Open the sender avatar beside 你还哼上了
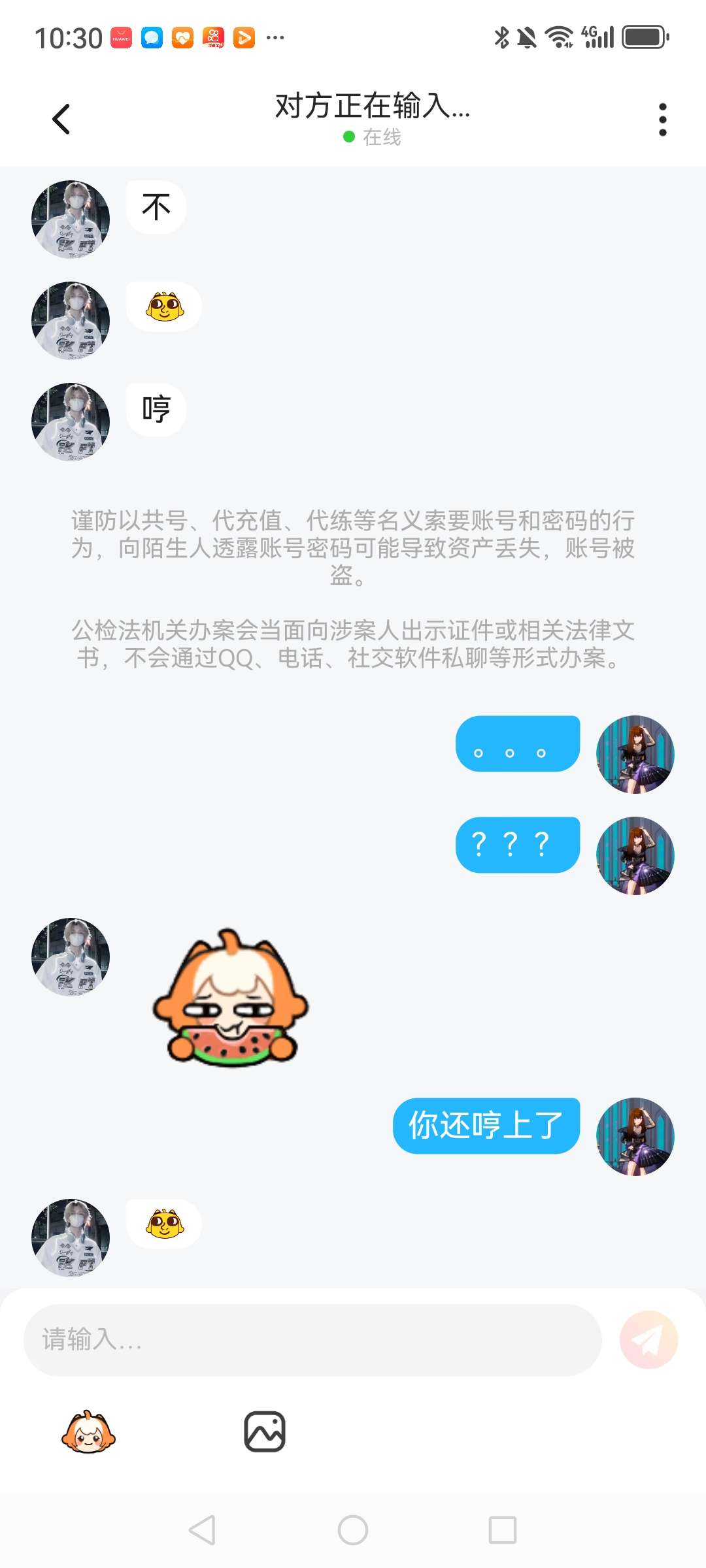The image size is (706, 1568). [635, 1136]
